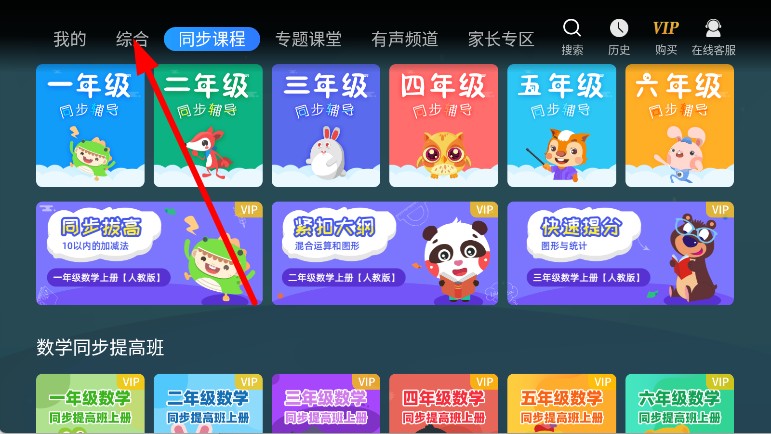
Task: Open viewing history 历史
Action: pos(619,34)
